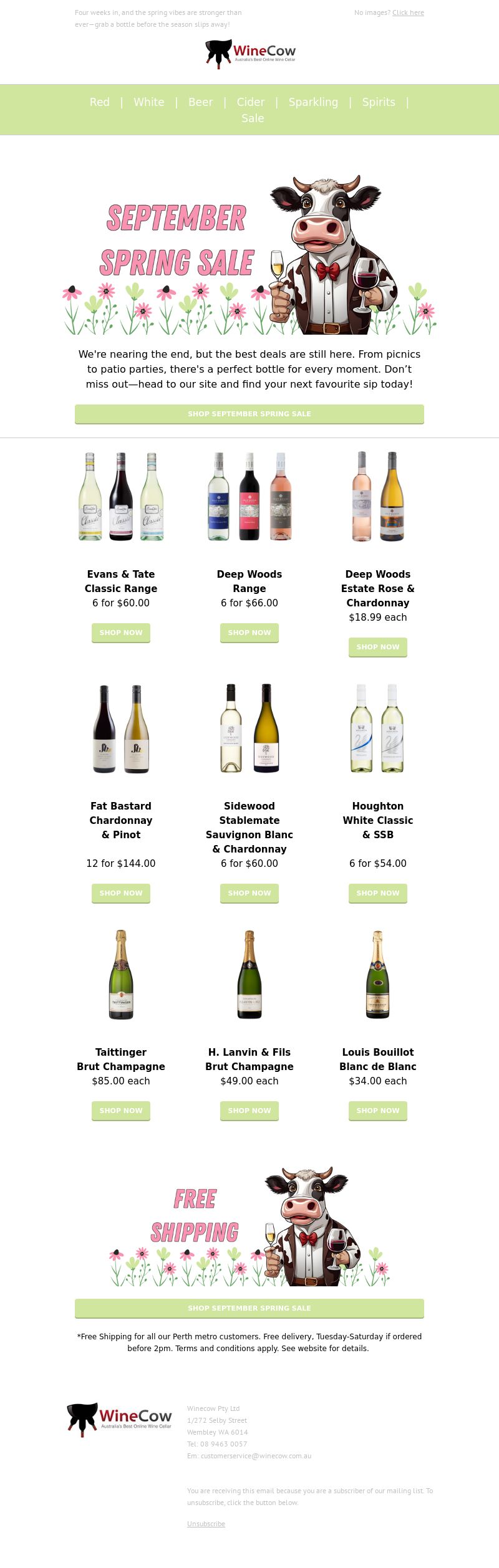The height and width of the screenshot is (1568, 499).
Task: Shop Deep Woods Estate Rose & Chardonnay
Action: point(378,647)
